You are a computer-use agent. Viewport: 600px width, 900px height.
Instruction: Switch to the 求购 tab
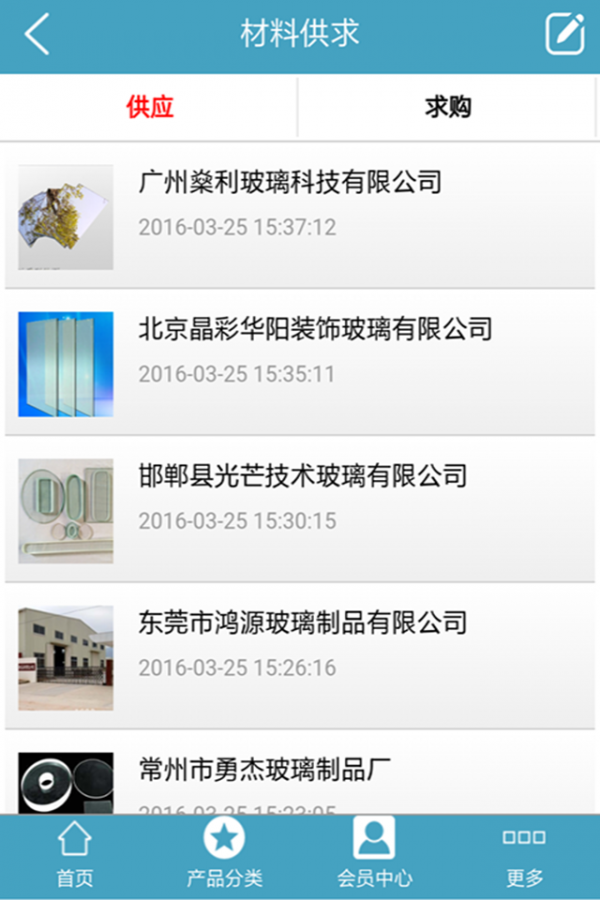(448, 108)
